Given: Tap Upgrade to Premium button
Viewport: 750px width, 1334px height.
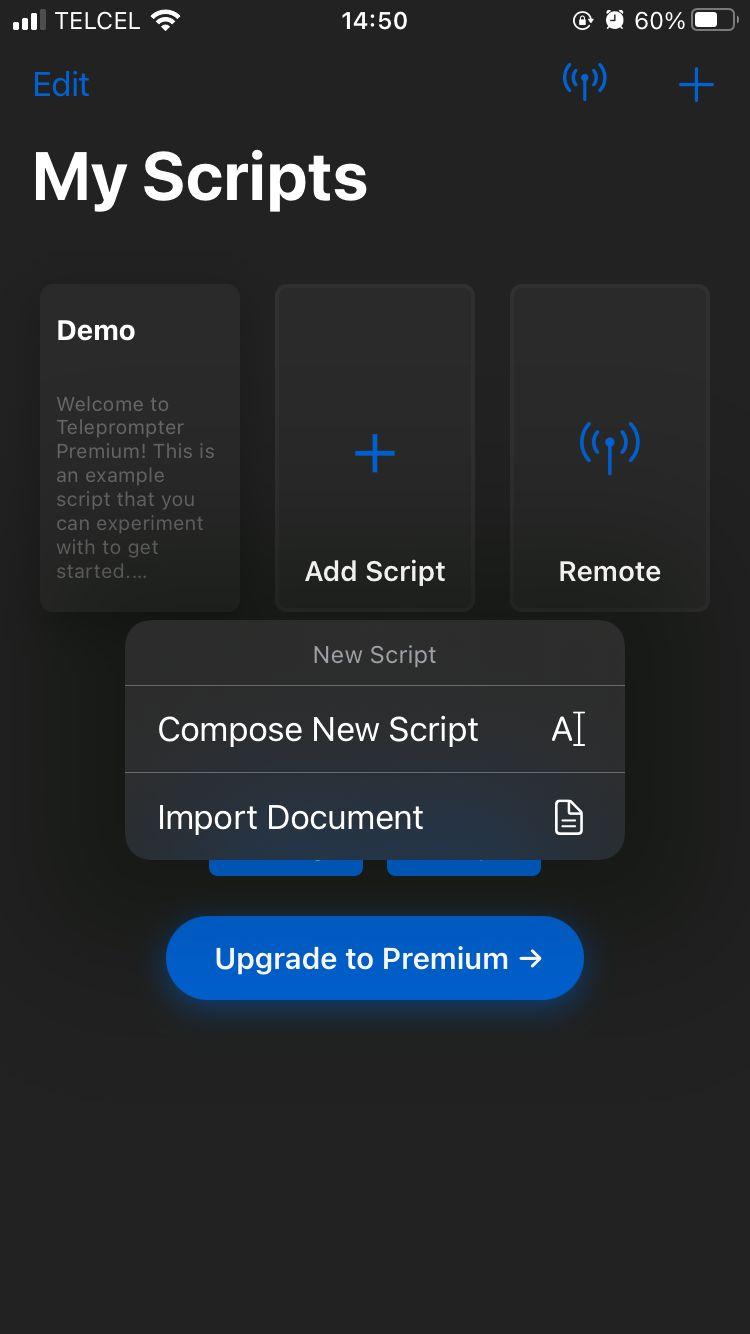Looking at the screenshot, I should pyautogui.click(x=374, y=958).
